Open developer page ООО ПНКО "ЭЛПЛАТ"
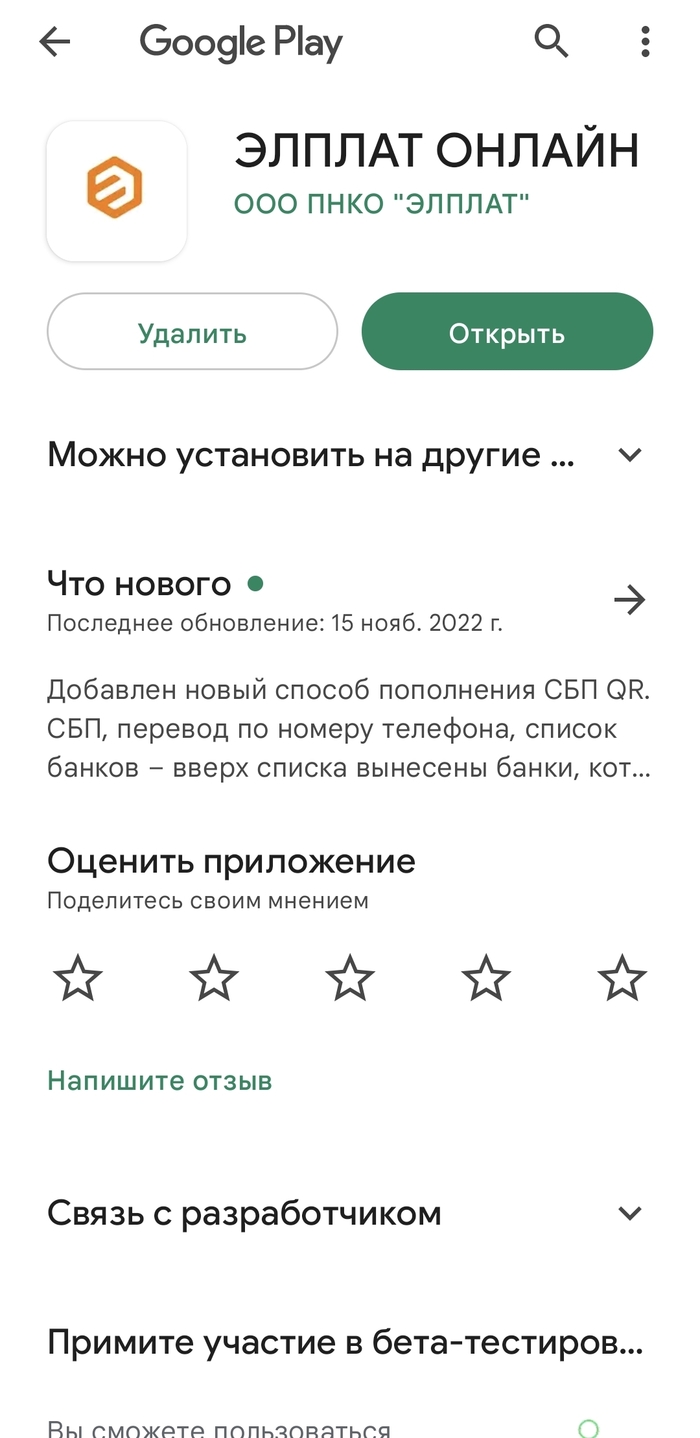Screen dimensions: 700x1438 pyautogui.click(x=381, y=204)
